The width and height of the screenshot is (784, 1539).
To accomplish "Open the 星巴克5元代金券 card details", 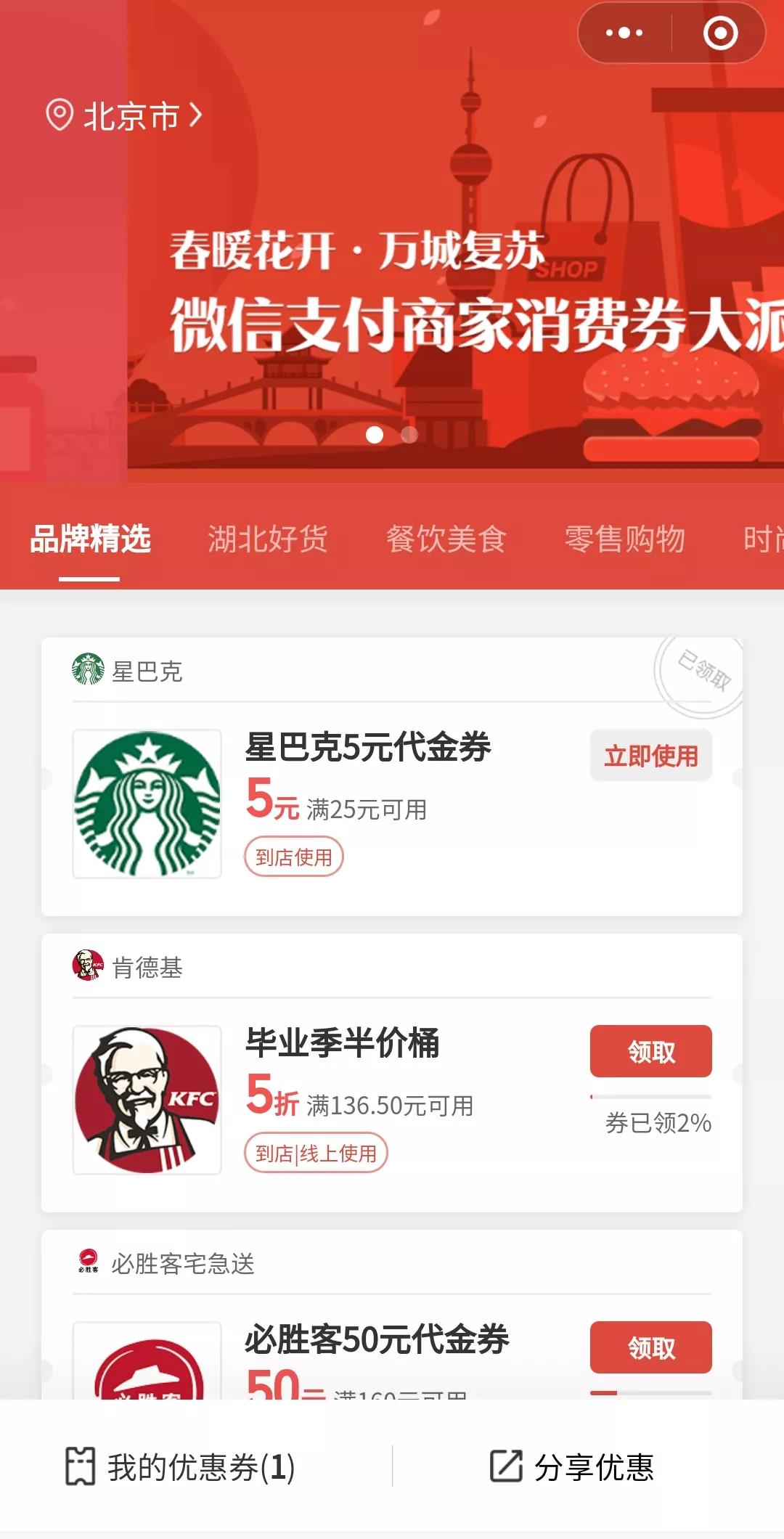I will coord(367,748).
